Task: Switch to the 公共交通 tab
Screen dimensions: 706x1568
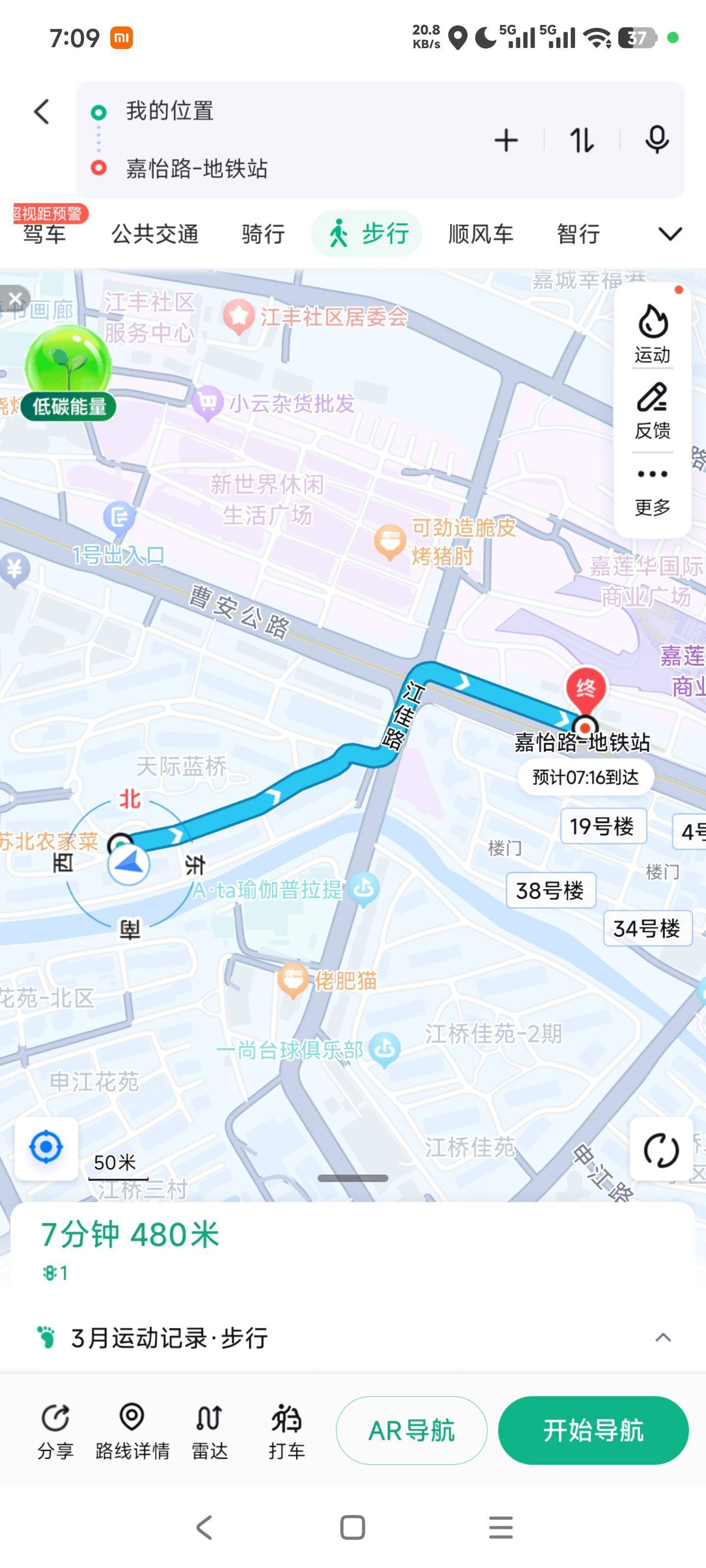Action: tap(155, 234)
